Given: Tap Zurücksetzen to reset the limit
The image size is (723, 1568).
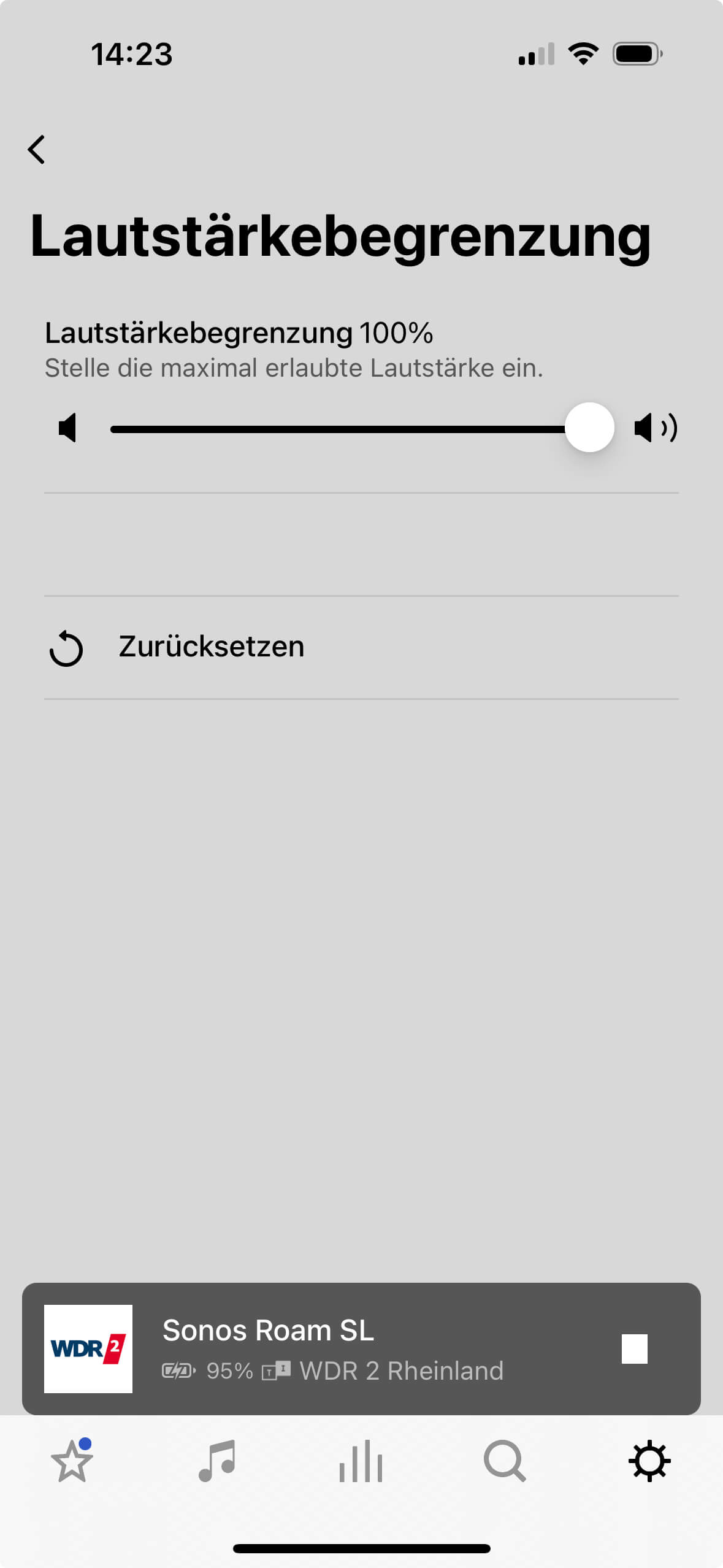Looking at the screenshot, I should 211,647.
